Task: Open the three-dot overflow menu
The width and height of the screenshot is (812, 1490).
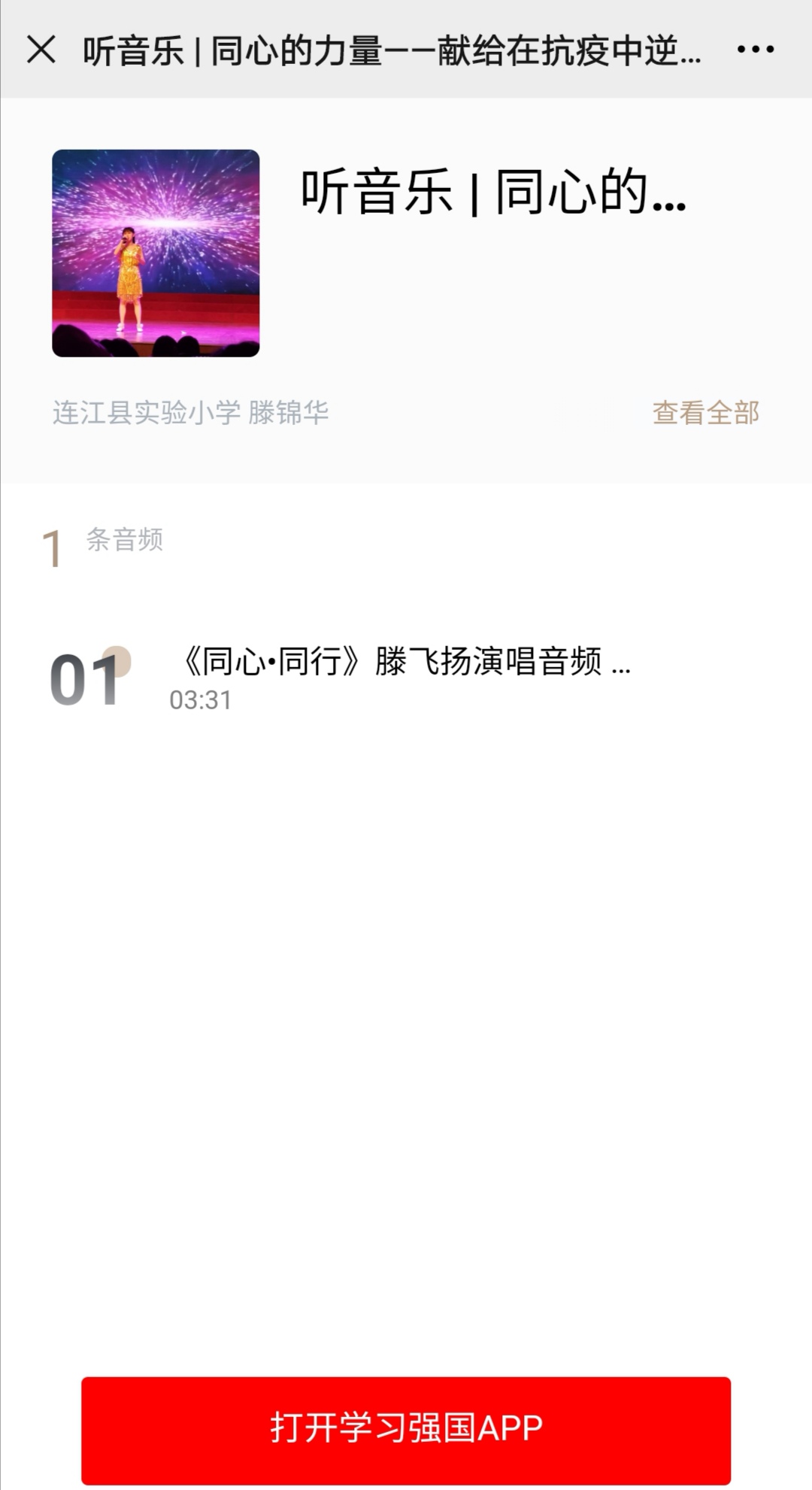Action: click(x=755, y=50)
